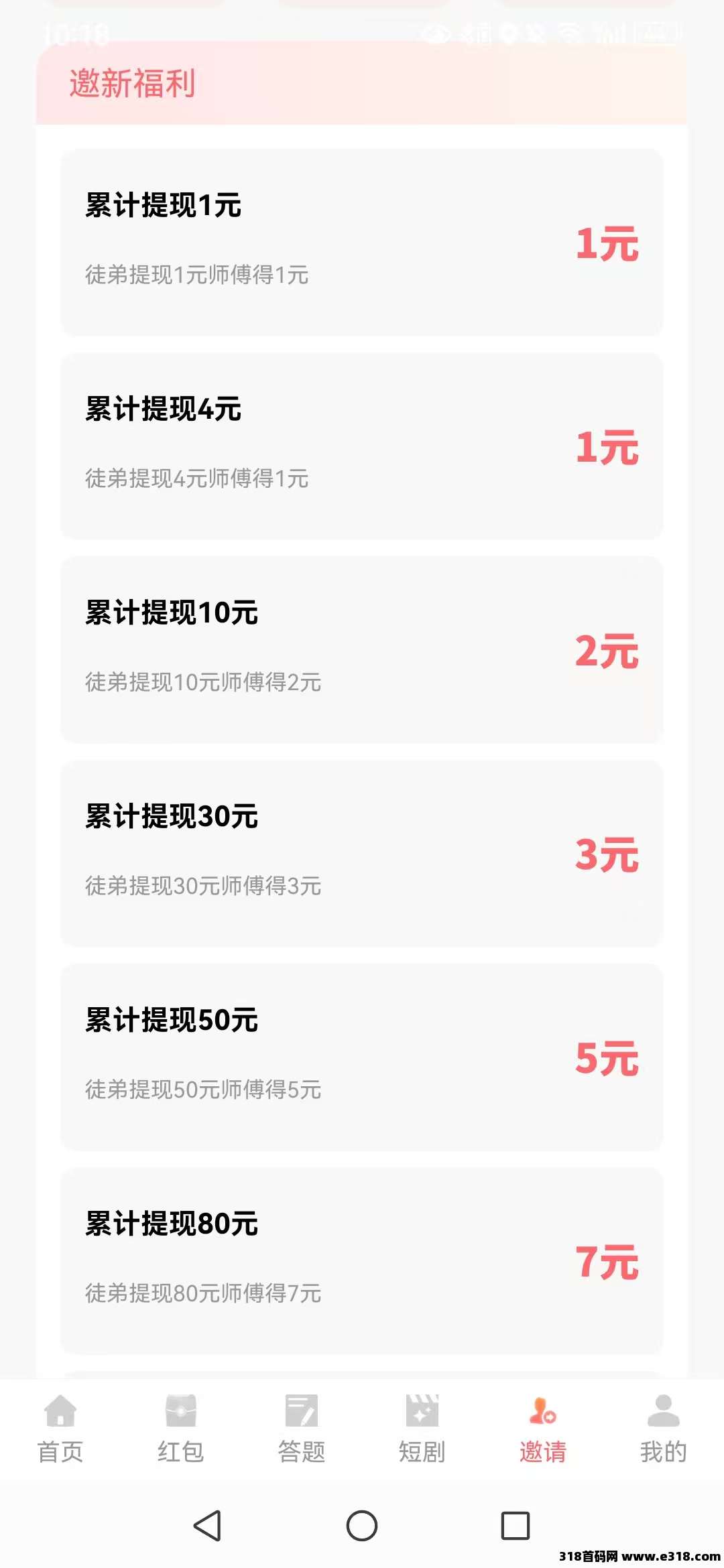This screenshot has height=1568, width=724.
Task: Switch to the 首页 tab
Action: tap(60, 1429)
